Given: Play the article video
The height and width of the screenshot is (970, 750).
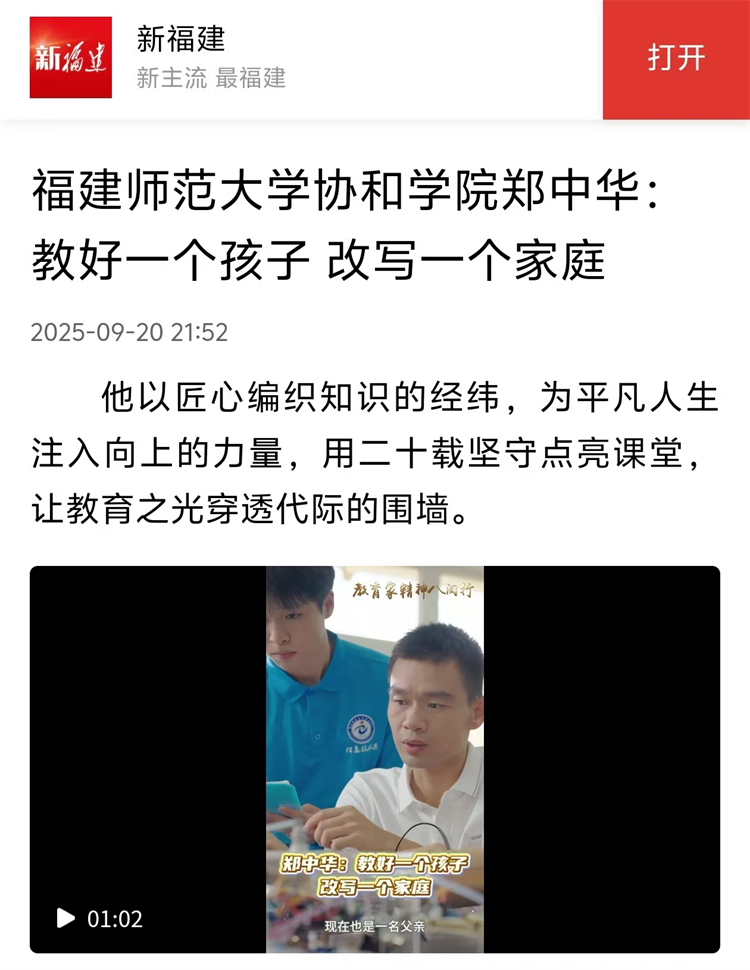Looking at the screenshot, I should pos(66,918).
